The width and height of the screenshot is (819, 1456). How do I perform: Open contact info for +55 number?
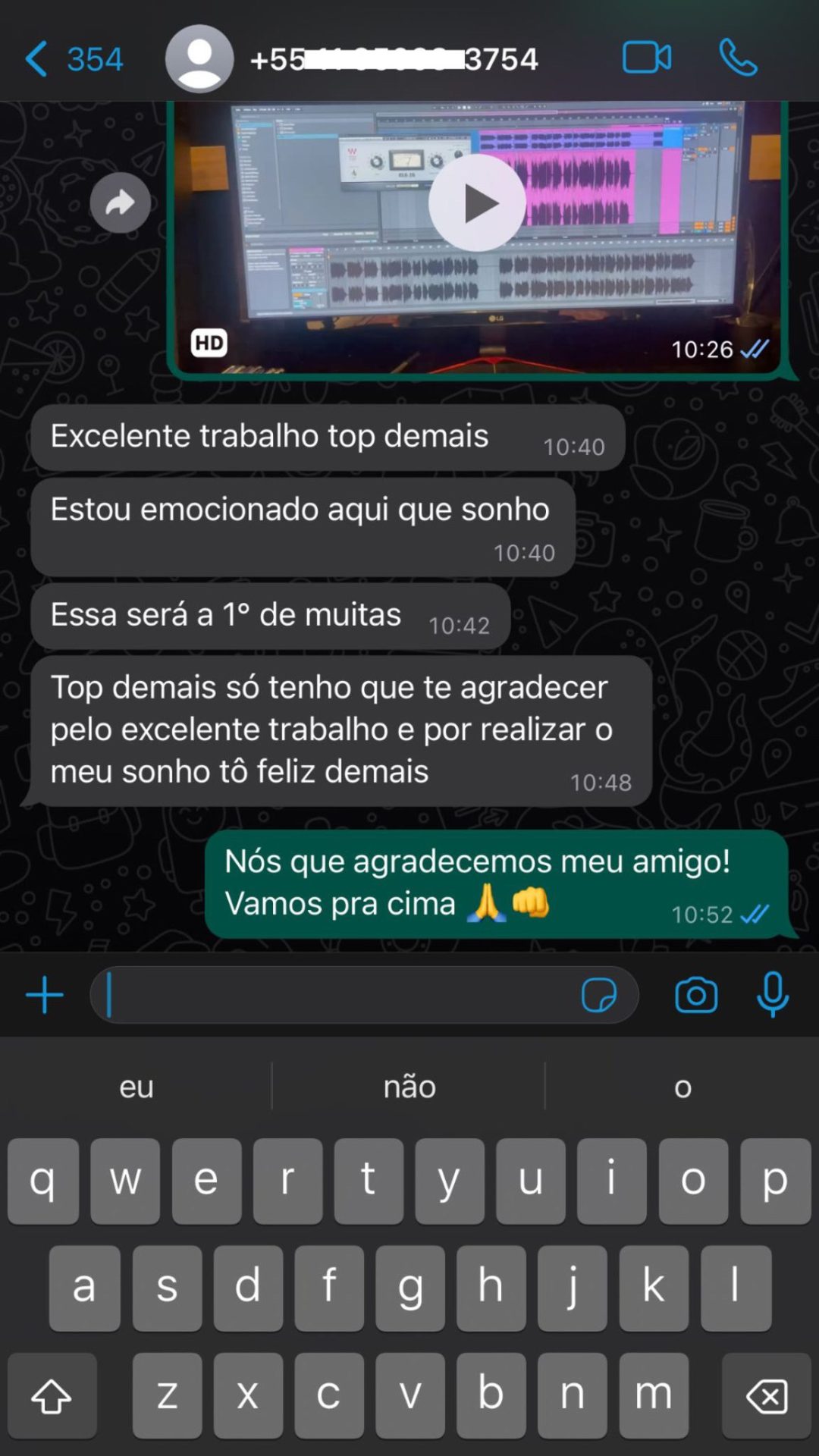[x=393, y=59]
